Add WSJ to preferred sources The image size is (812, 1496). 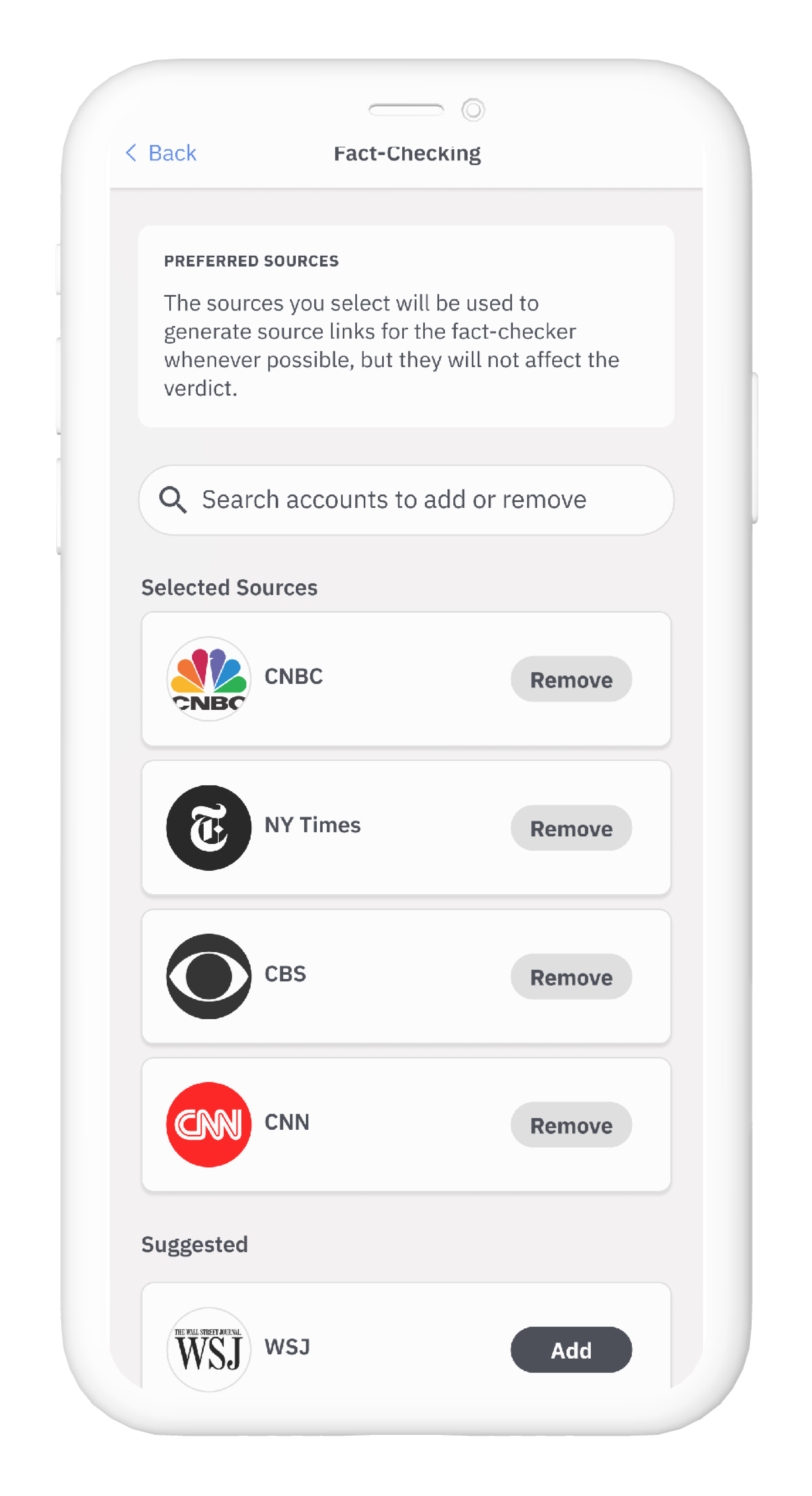click(570, 1350)
